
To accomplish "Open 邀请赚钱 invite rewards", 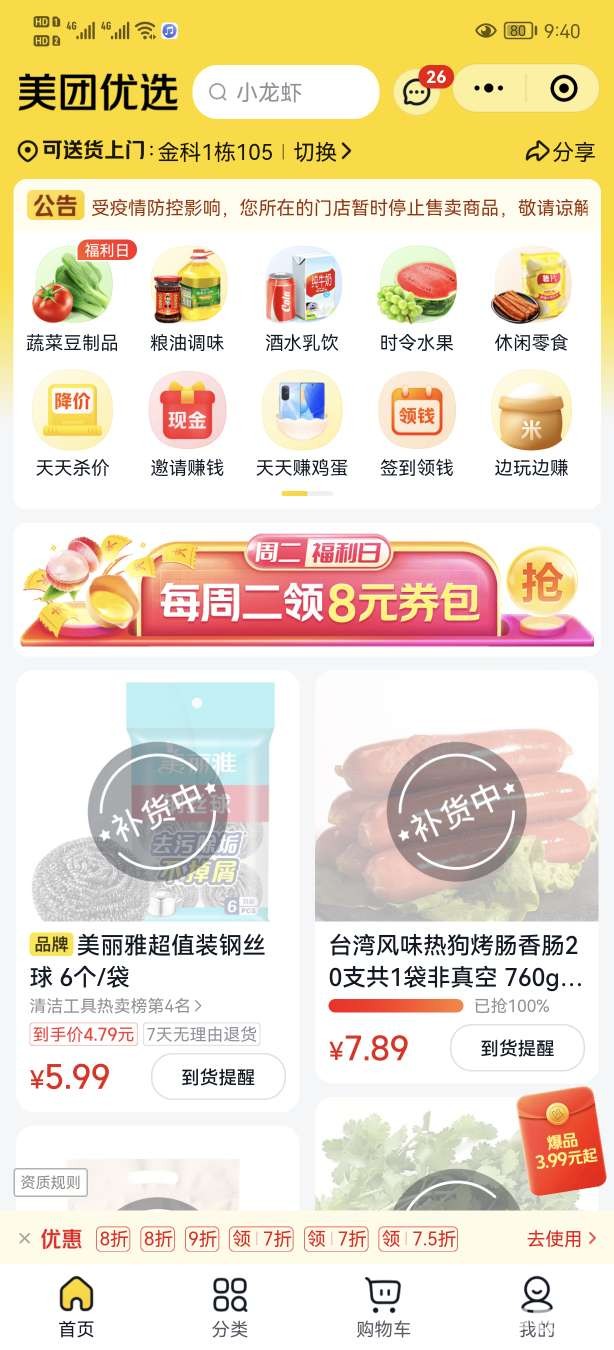I will coord(187,425).
